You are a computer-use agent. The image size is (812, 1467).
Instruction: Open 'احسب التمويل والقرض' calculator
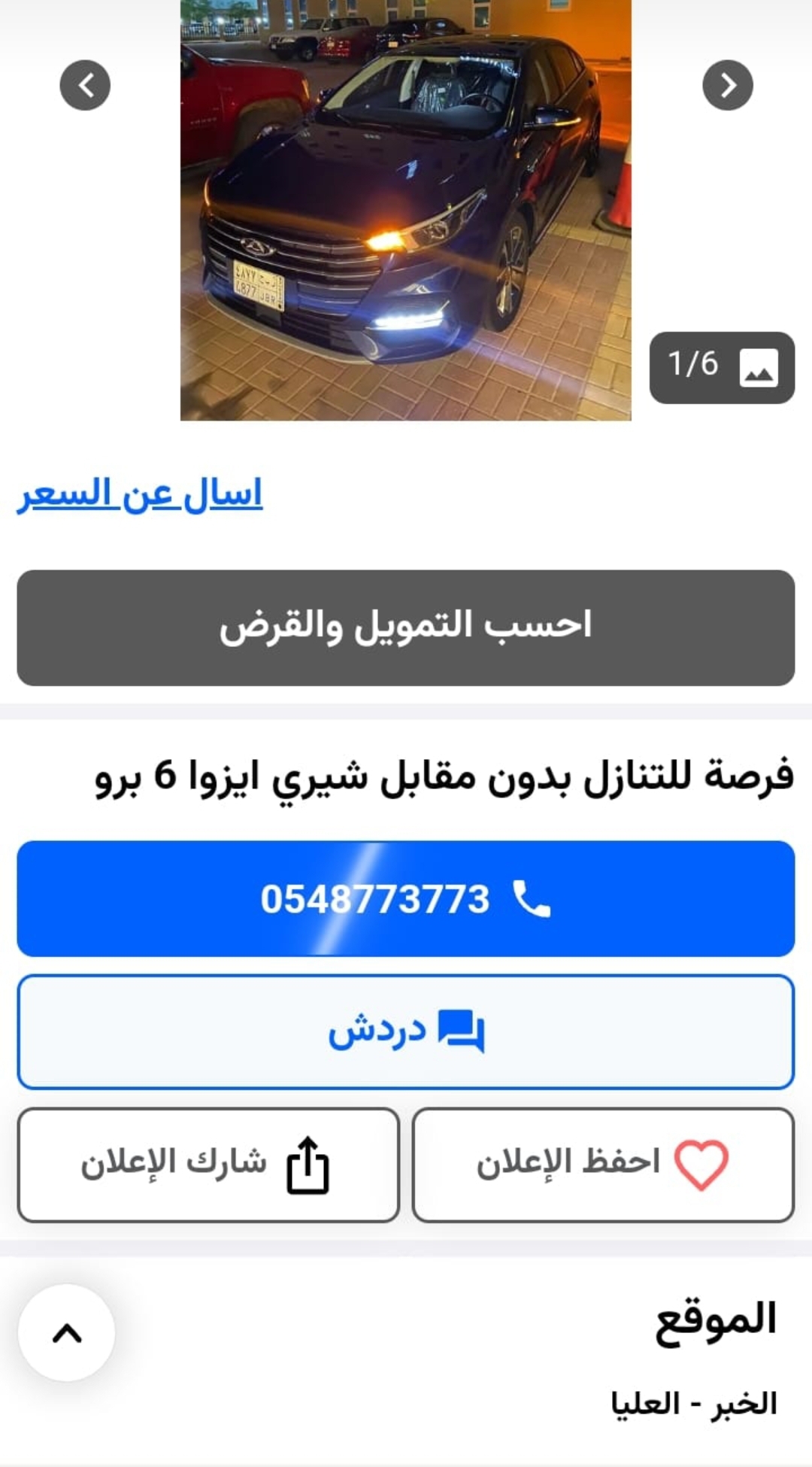[x=406, y=627]
